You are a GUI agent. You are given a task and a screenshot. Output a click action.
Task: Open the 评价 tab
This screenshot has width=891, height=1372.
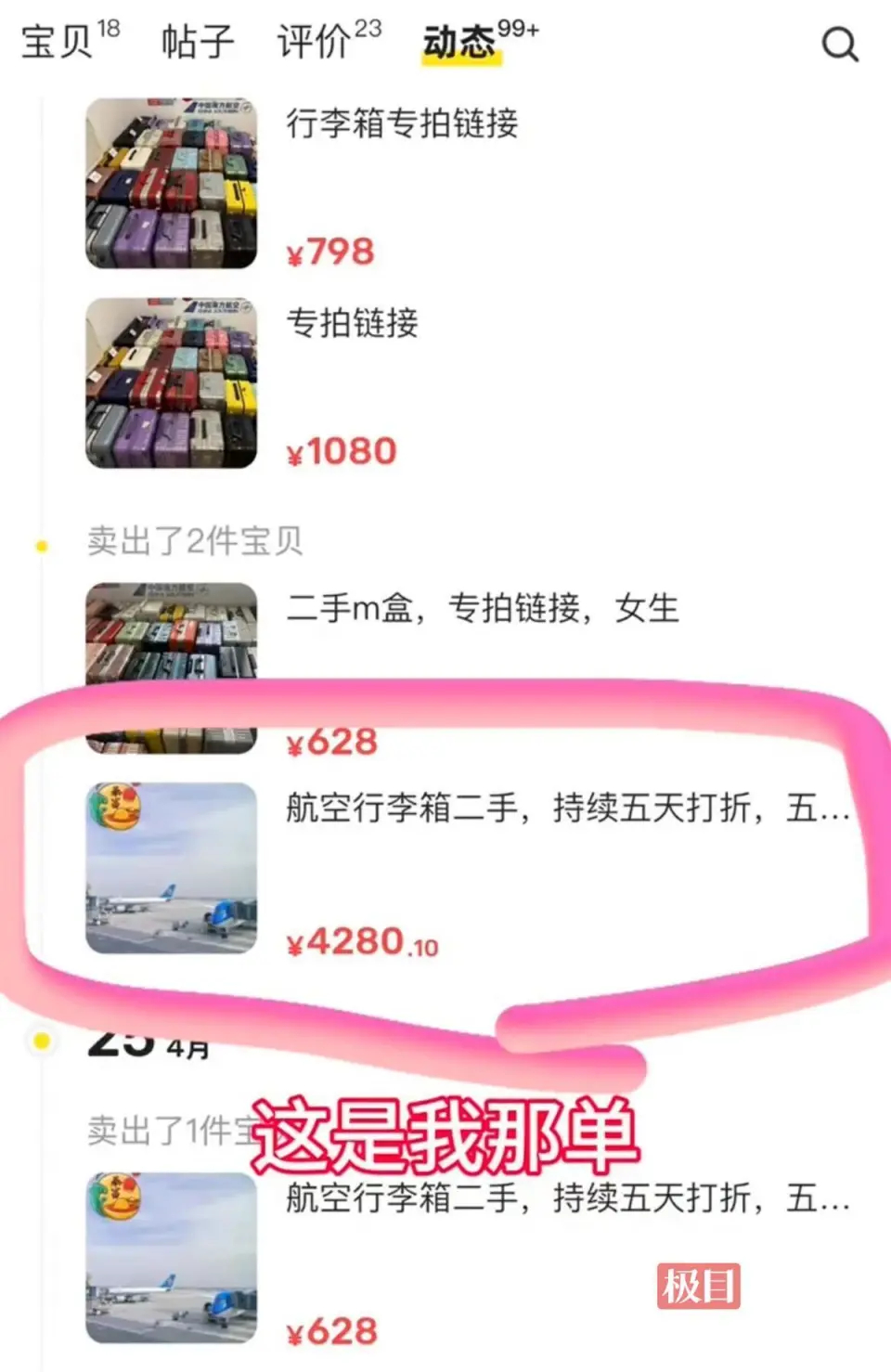[316, 43]
